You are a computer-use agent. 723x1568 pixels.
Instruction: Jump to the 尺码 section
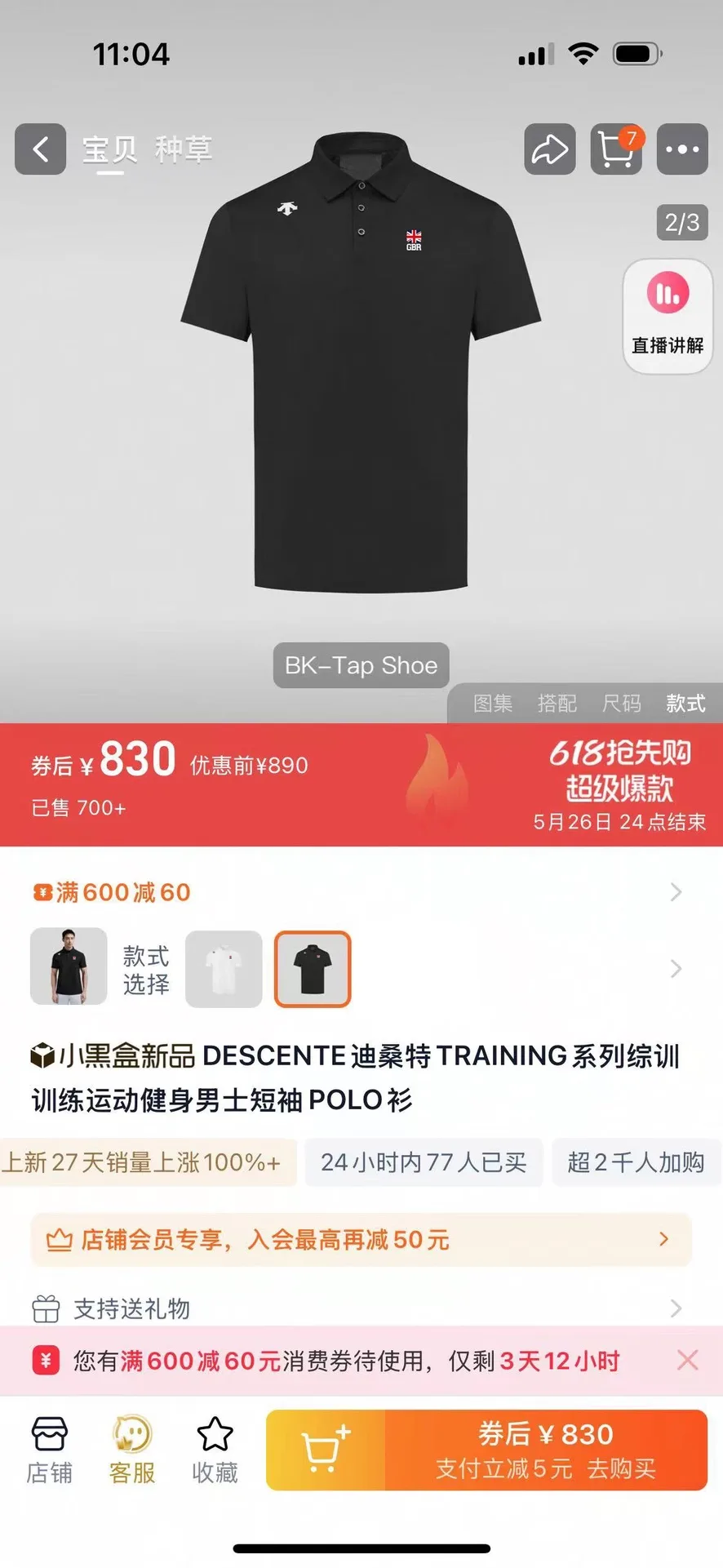[x=622, y=704]
